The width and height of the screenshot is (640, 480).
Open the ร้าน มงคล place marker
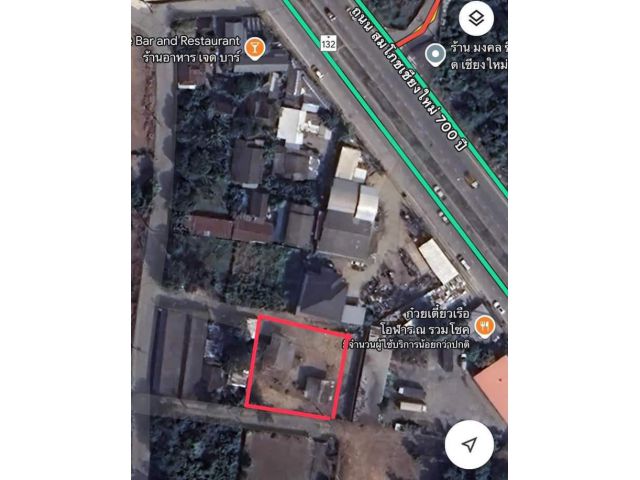[435, 54]
